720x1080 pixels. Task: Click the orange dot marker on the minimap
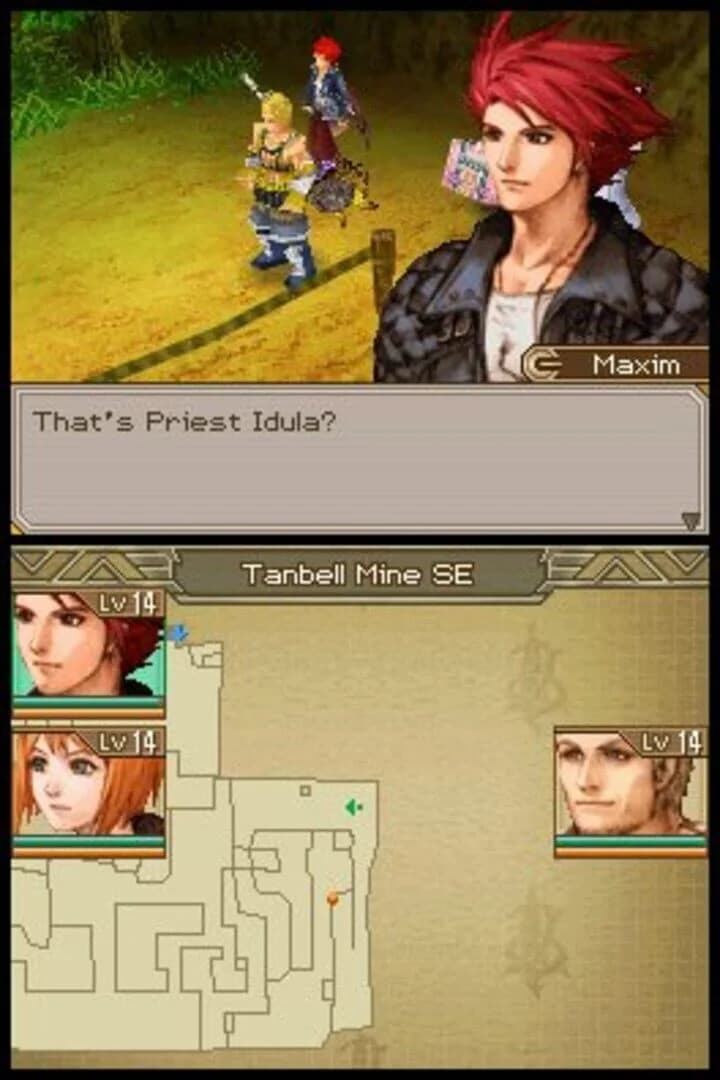pos(330,897)
